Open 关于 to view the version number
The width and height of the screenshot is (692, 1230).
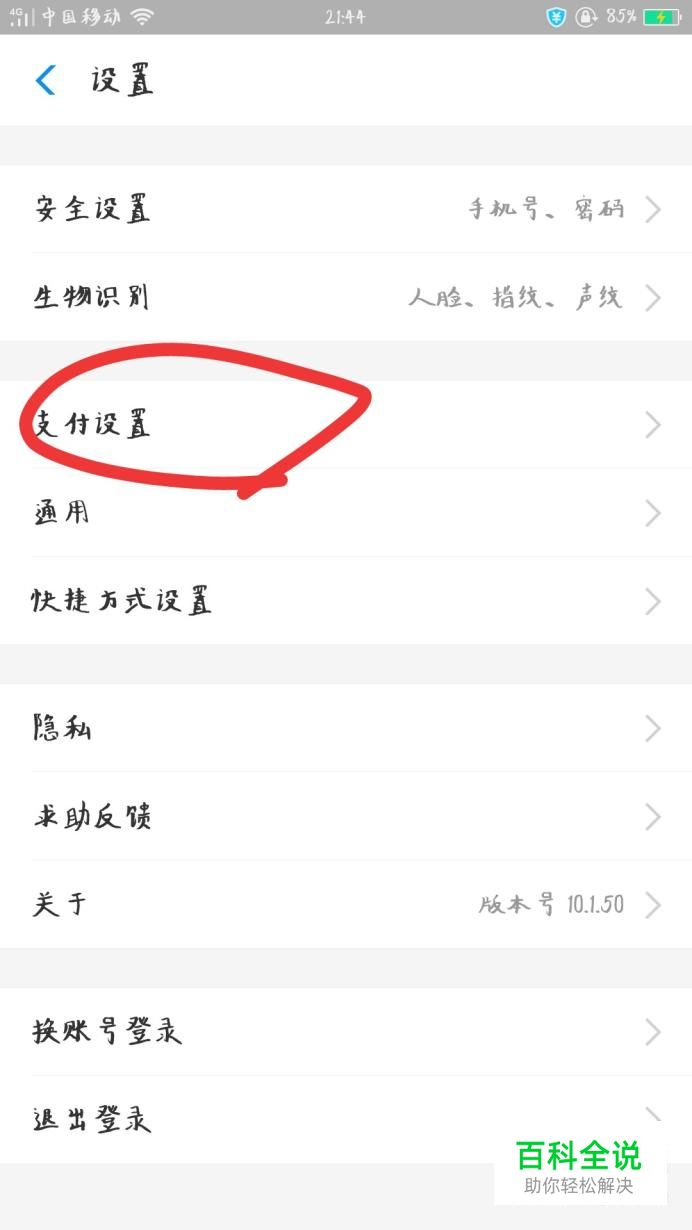point(346,905)
